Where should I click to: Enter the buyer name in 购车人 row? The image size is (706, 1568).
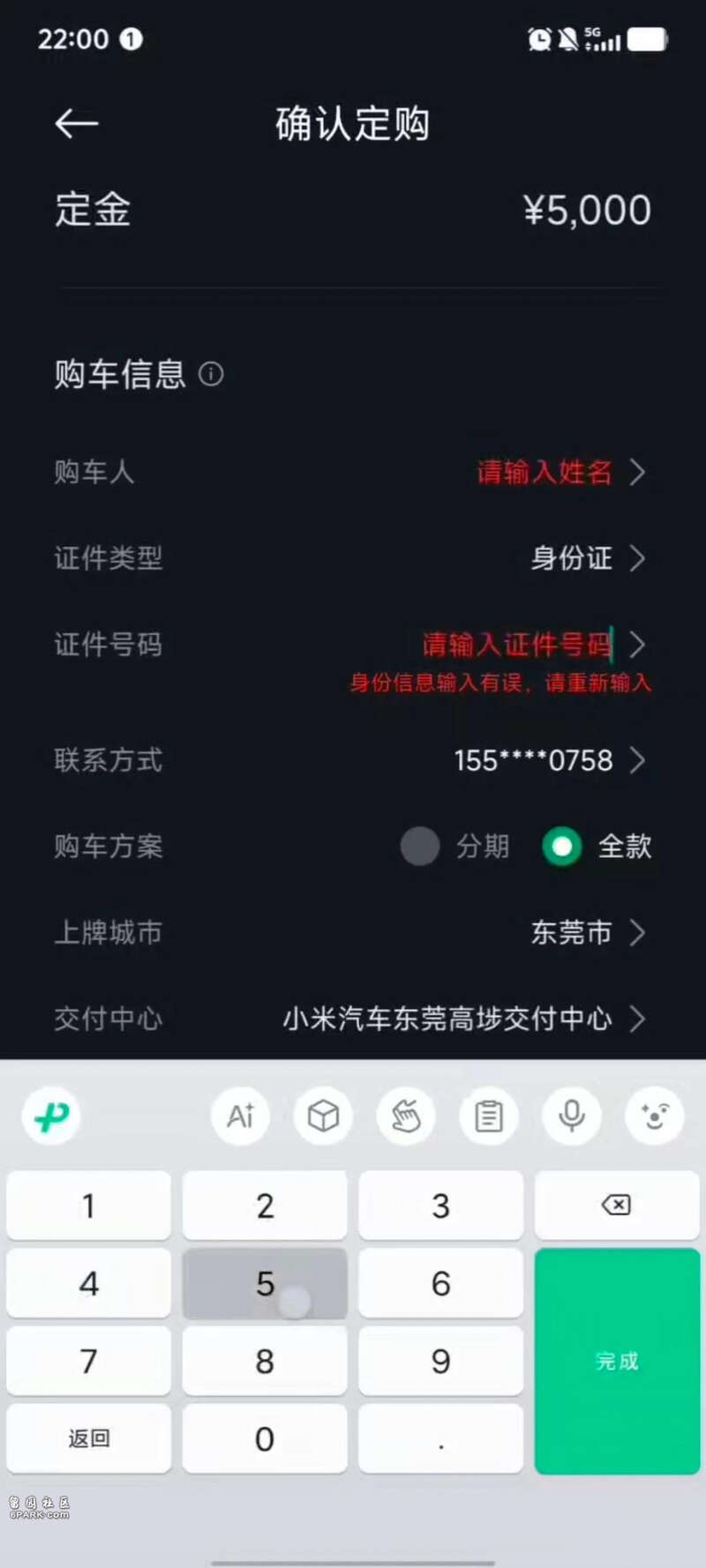(353, 472)
